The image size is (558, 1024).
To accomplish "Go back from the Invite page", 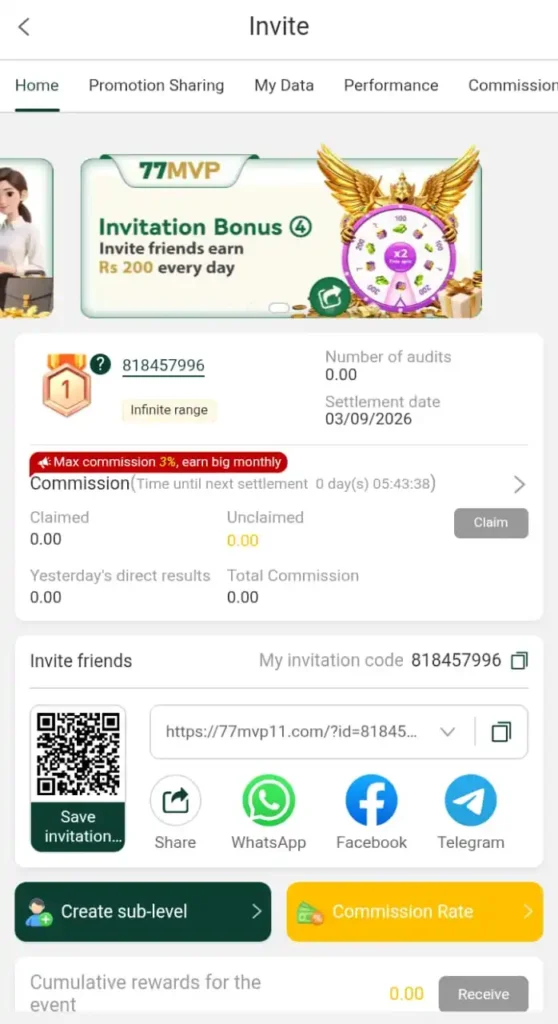I will [x=24, y=27].
